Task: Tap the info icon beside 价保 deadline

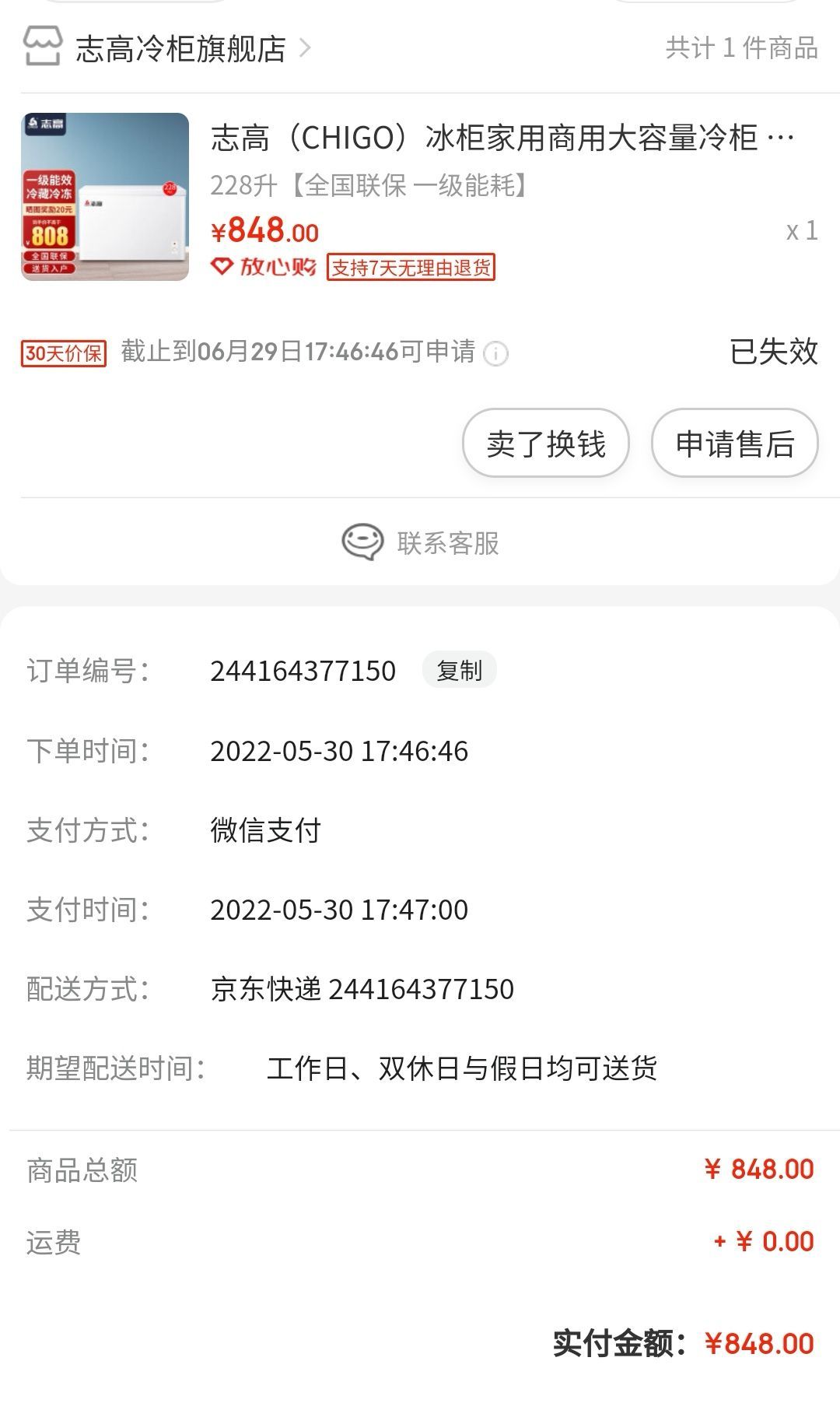Action: tap(495, 354)
